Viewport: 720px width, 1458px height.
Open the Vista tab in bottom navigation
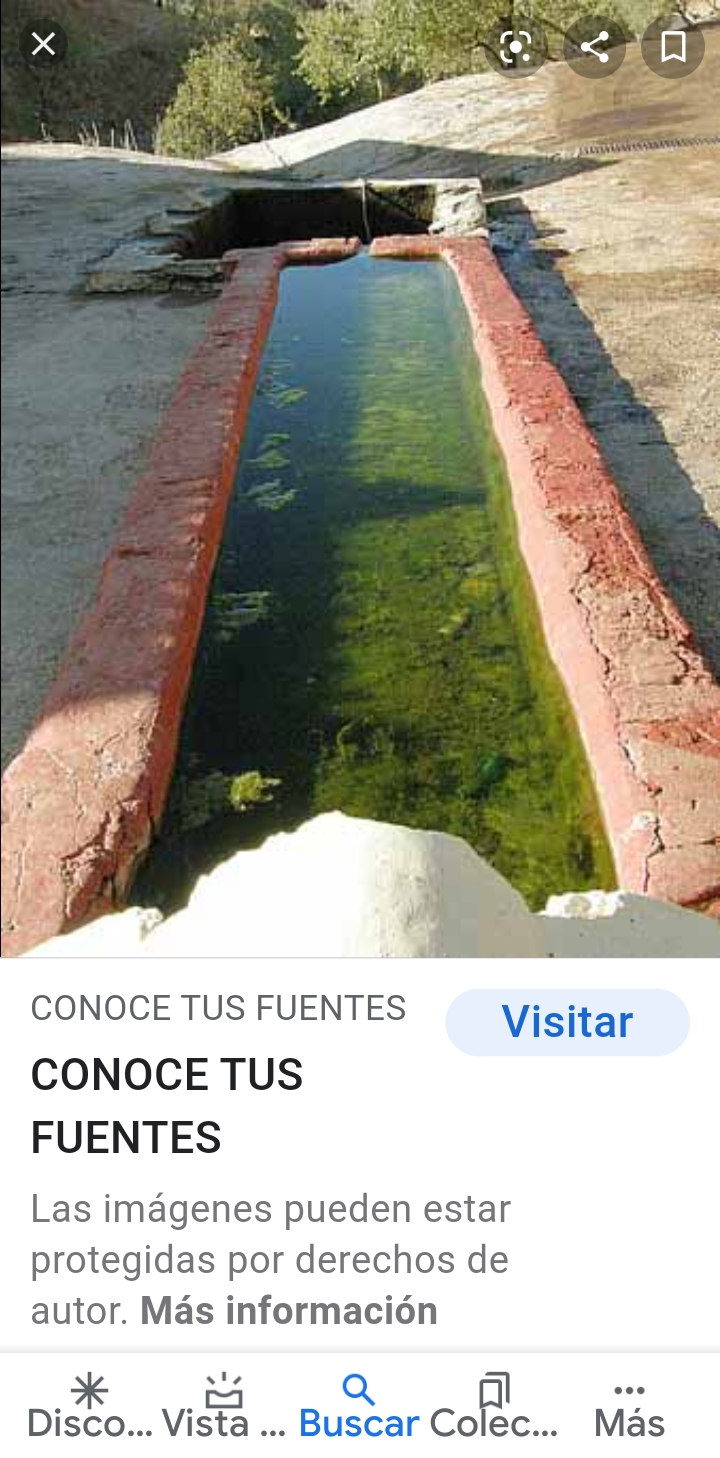224,1406
